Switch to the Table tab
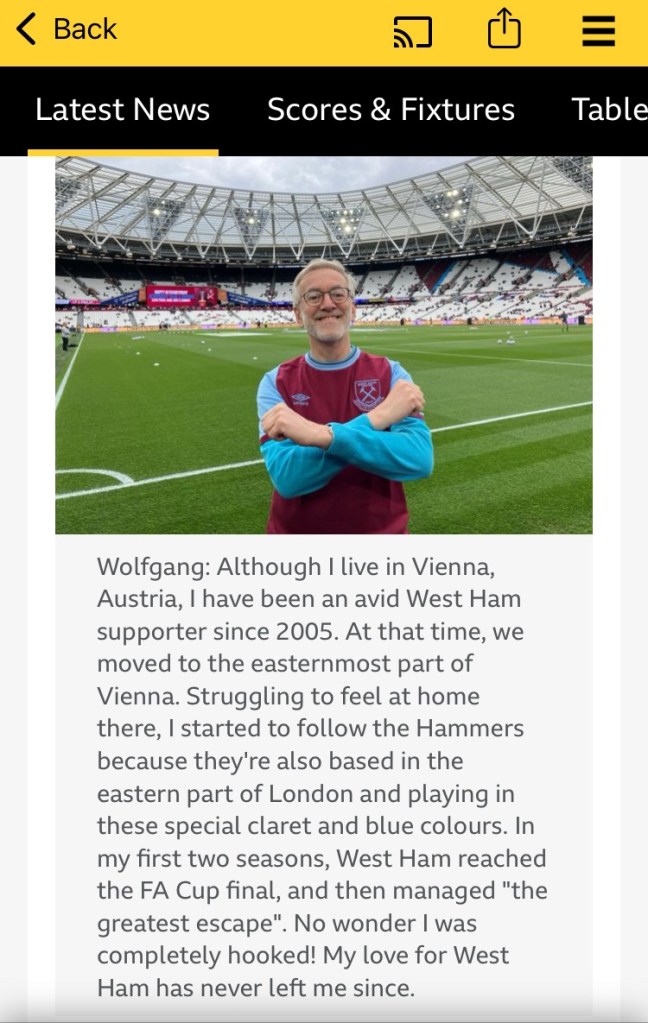The height and width of the screenshot is (1023, 648). point(608,110)
